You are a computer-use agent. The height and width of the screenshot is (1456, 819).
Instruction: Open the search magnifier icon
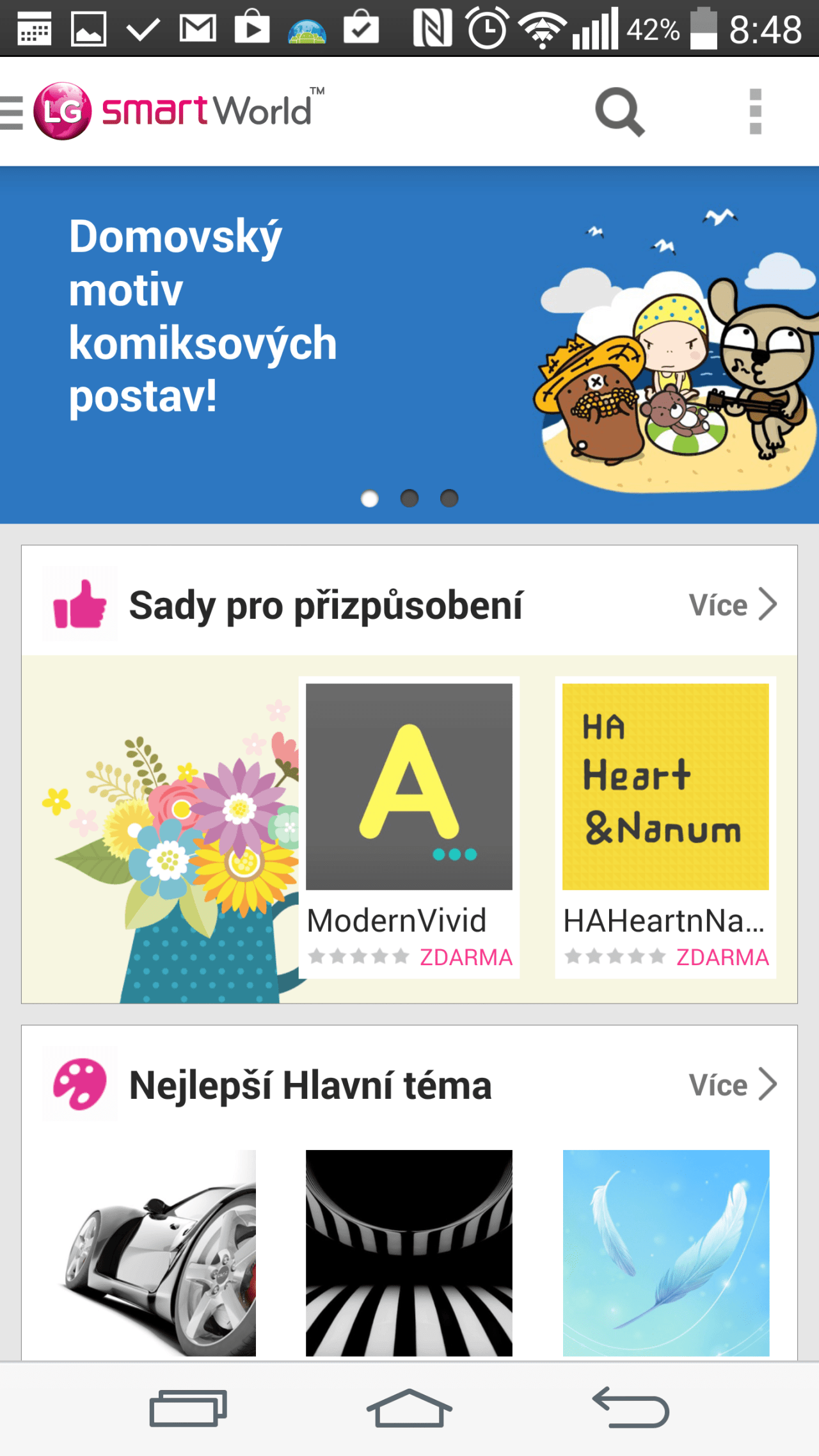(x=619, y=112)
